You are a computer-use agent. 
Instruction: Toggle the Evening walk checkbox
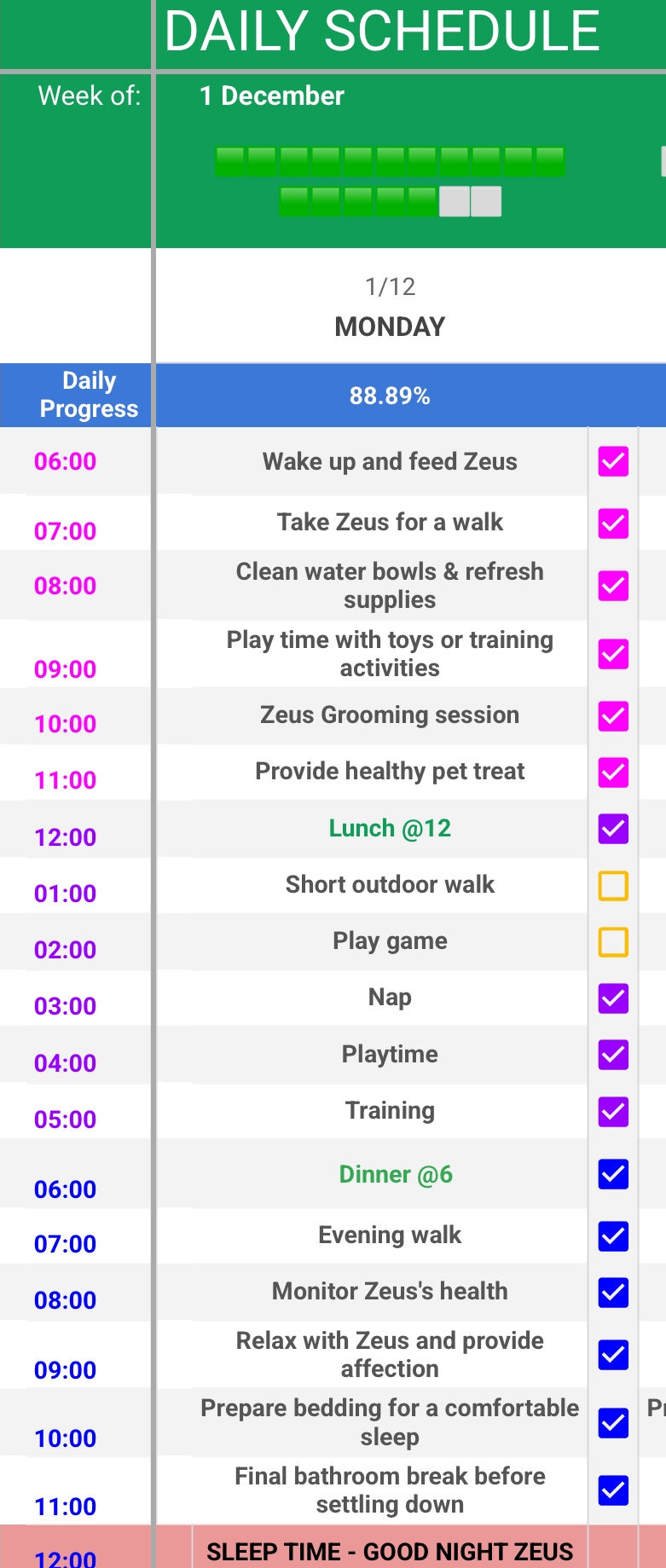613,1235
